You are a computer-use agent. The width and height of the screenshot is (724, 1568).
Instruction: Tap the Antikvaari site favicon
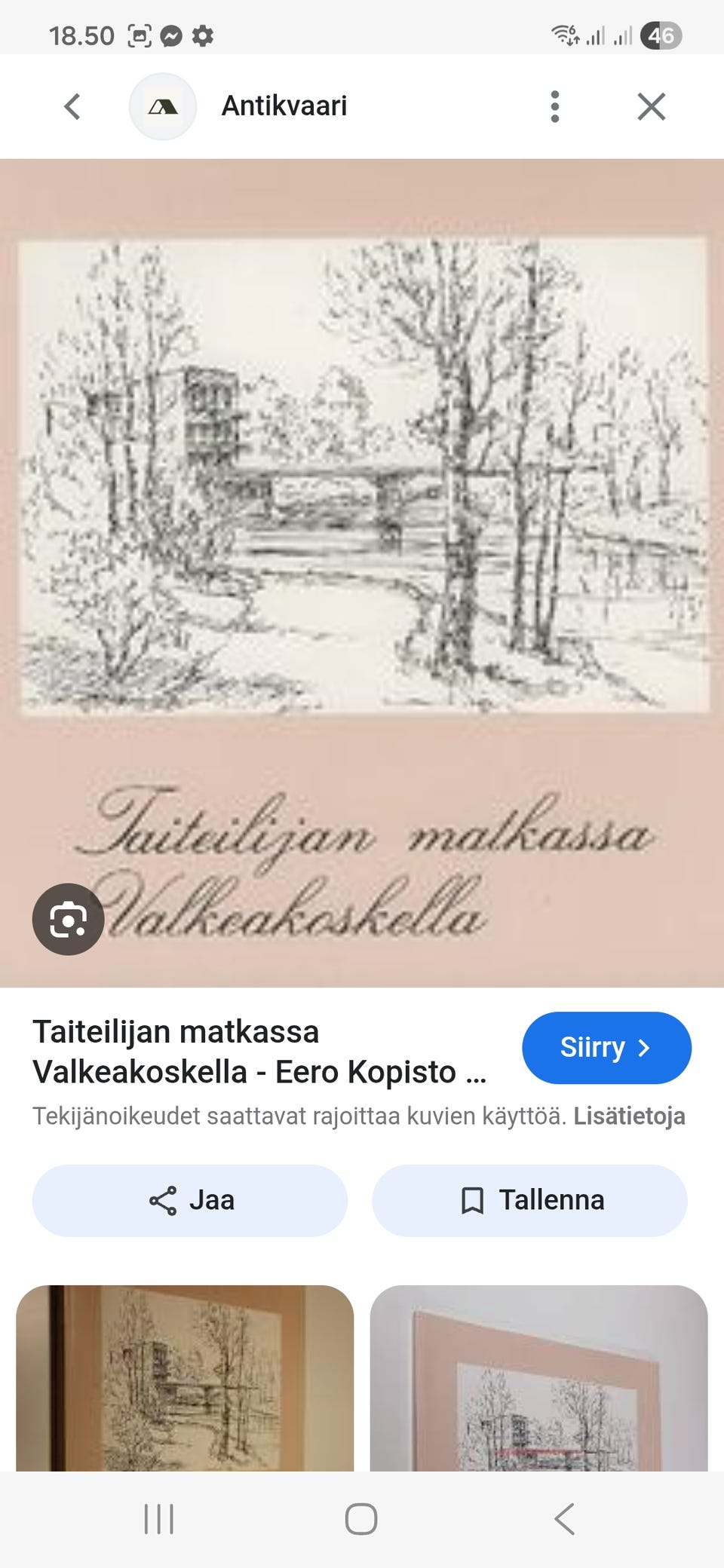[x=163, y=106]
